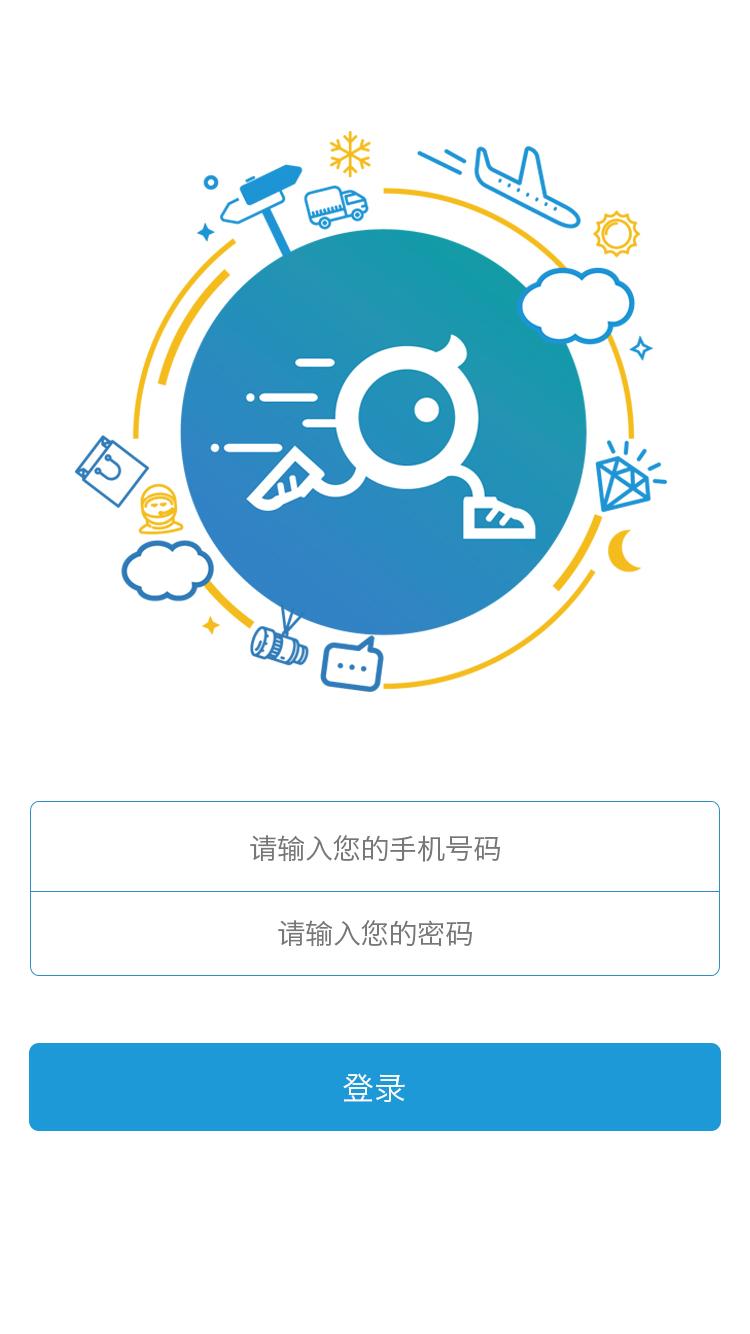Click the phone number input field
Image resolution: width=750 pixels, height=1334 pixels.
click(x=375, y=847)
